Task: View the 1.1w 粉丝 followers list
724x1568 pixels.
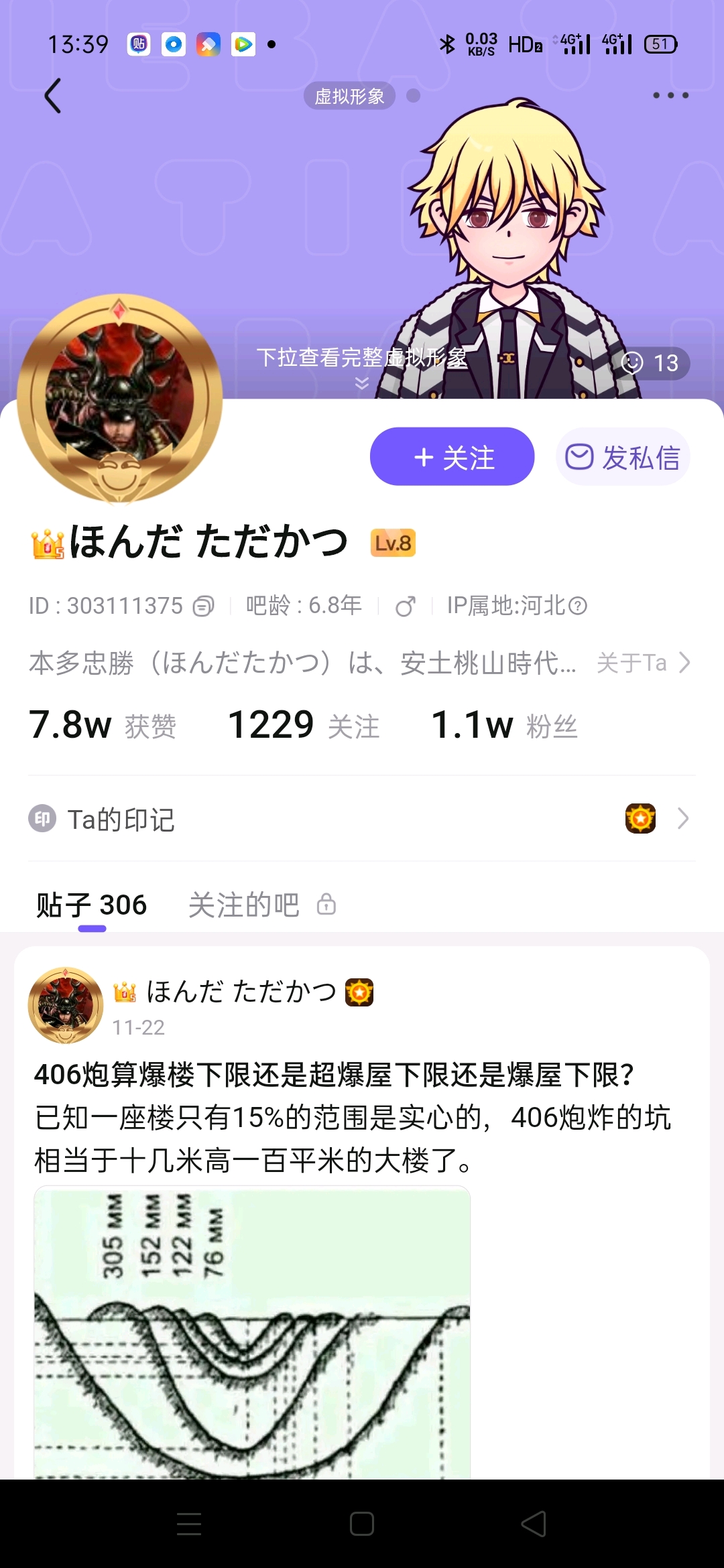Action: [x=504, y=726]
